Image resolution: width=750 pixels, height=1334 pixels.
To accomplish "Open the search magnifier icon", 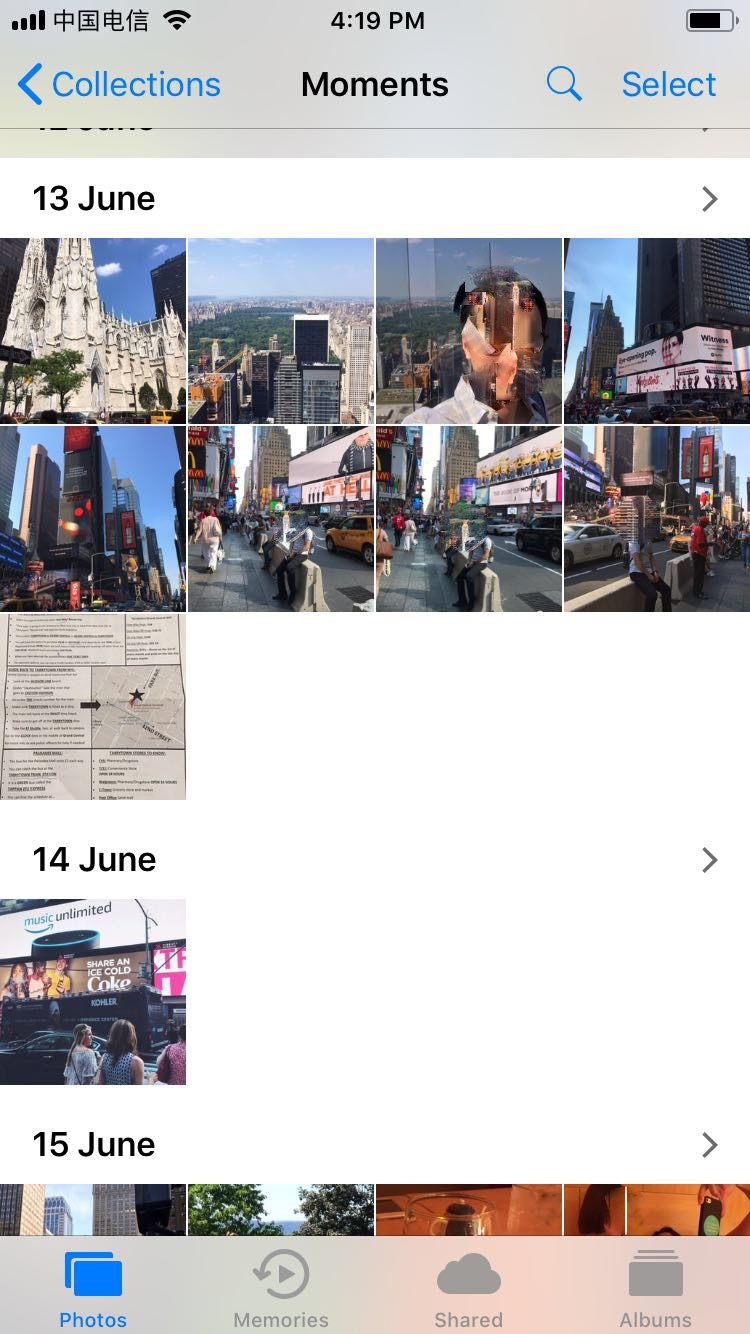I will click(564, 85).
